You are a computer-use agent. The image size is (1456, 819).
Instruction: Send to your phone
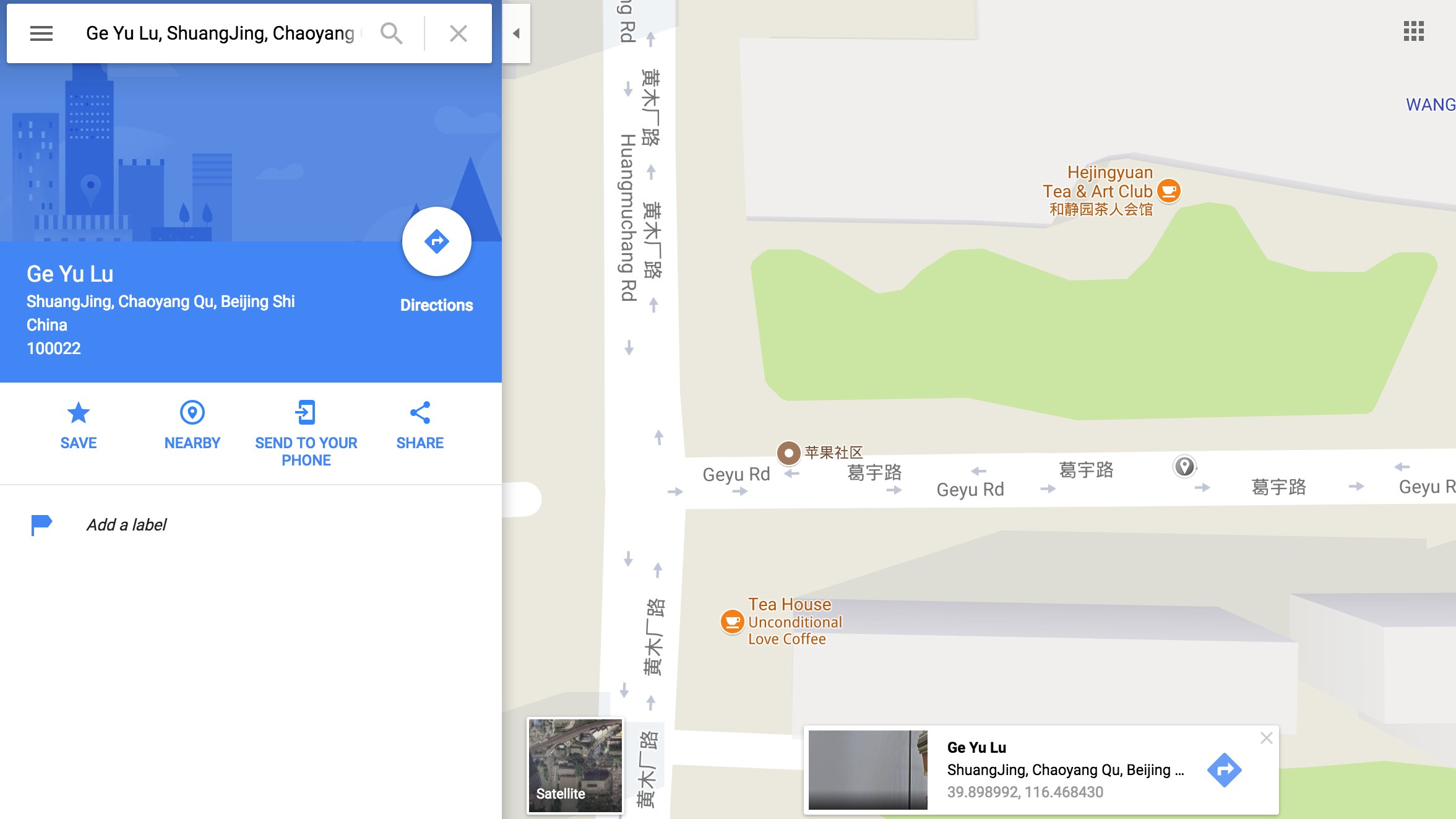point(306,433)
